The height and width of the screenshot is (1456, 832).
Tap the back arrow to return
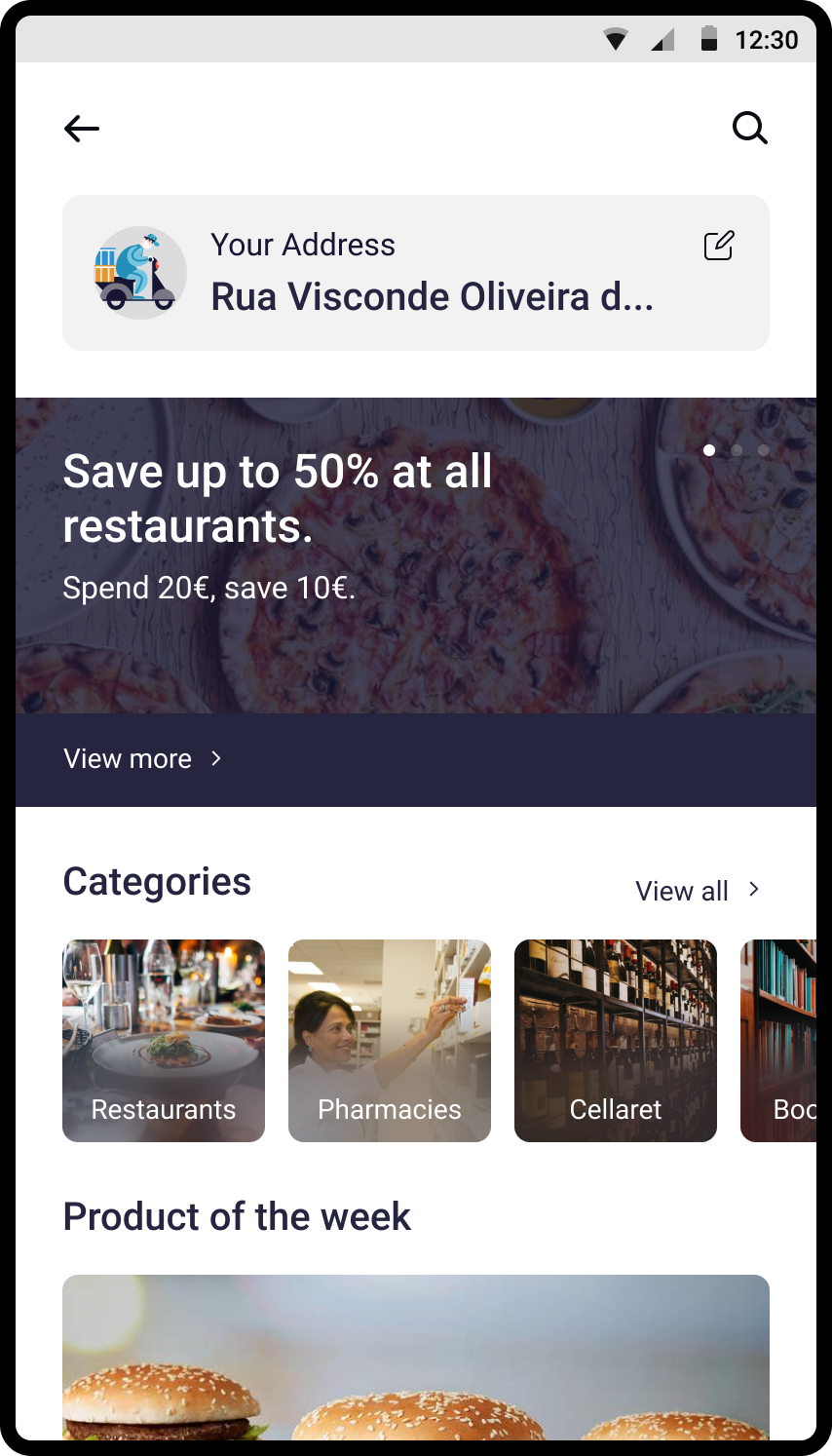pos(81,128)
